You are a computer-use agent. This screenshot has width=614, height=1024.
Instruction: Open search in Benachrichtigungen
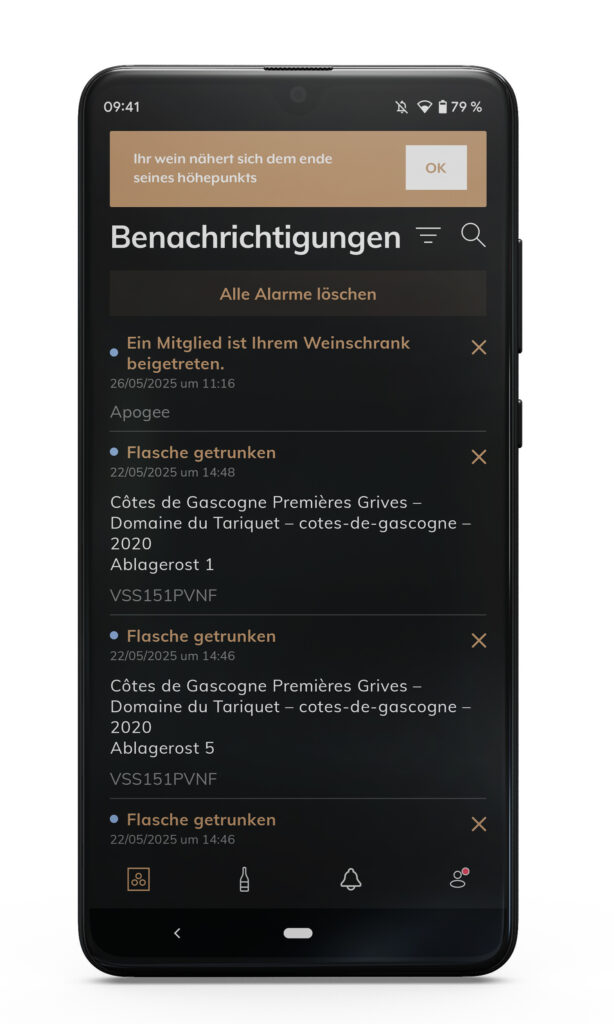point(473,235)
